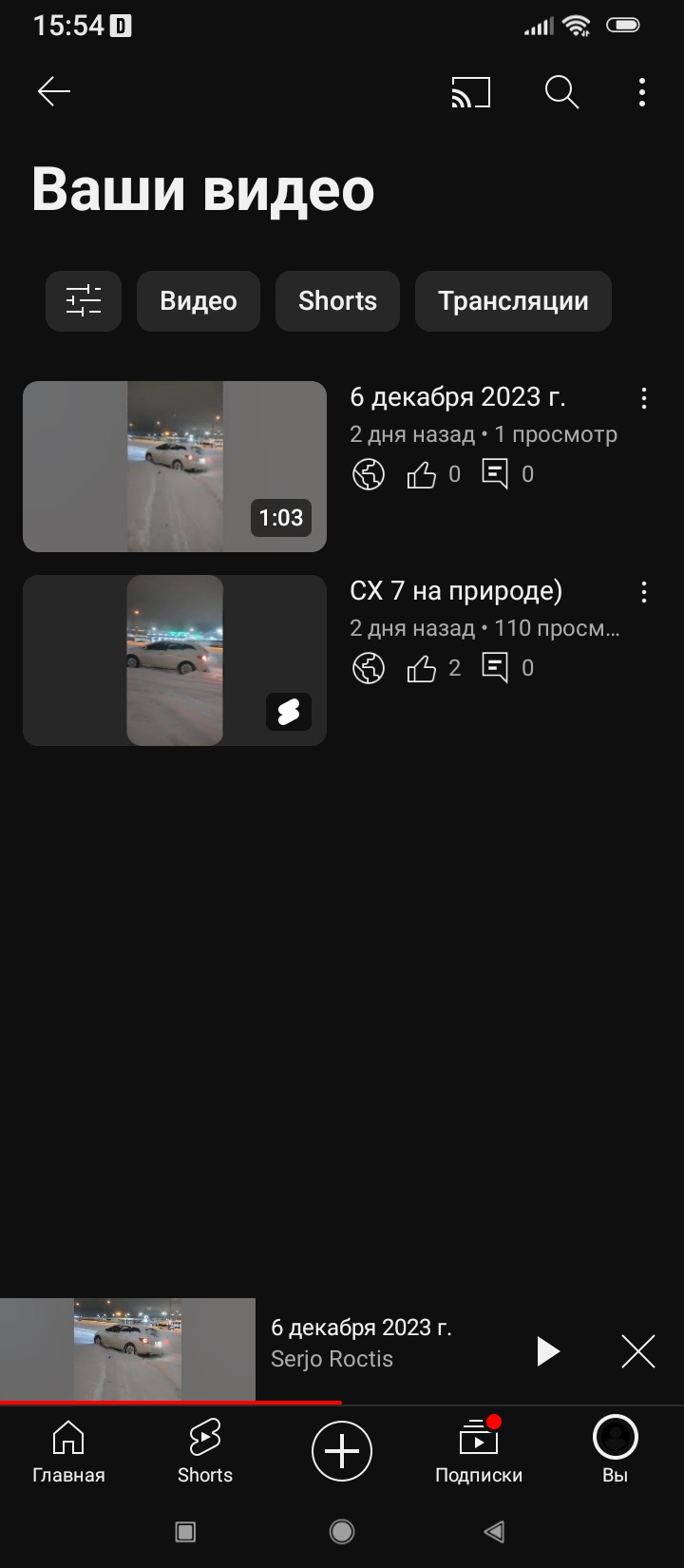Select the Видео filter chip
Image resolution: width=684 pixels, height=1568 pixels.
coord(198,301)
